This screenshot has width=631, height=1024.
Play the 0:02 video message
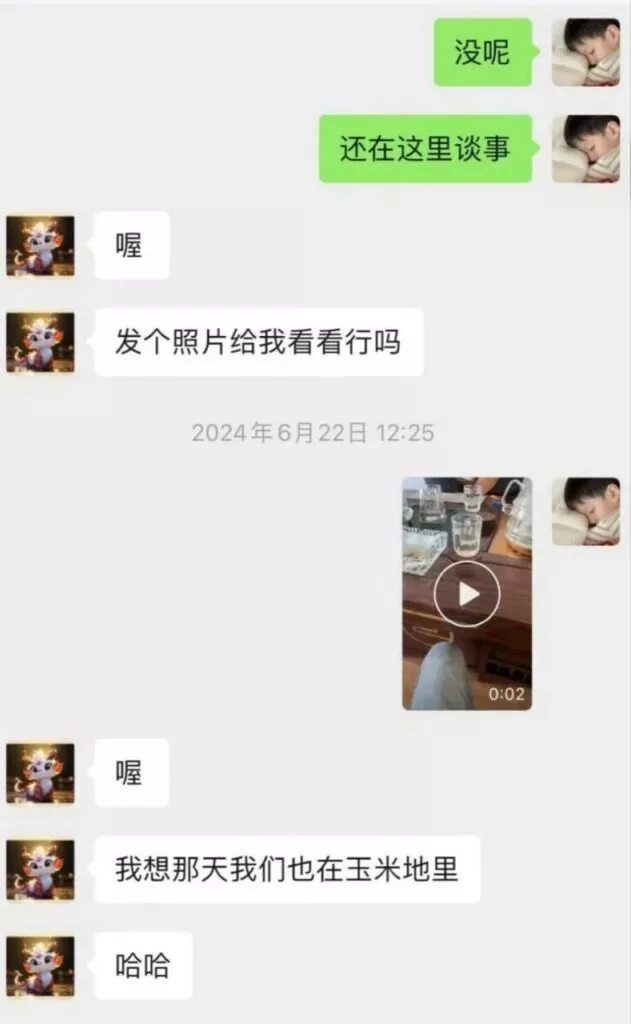[467, 594]
